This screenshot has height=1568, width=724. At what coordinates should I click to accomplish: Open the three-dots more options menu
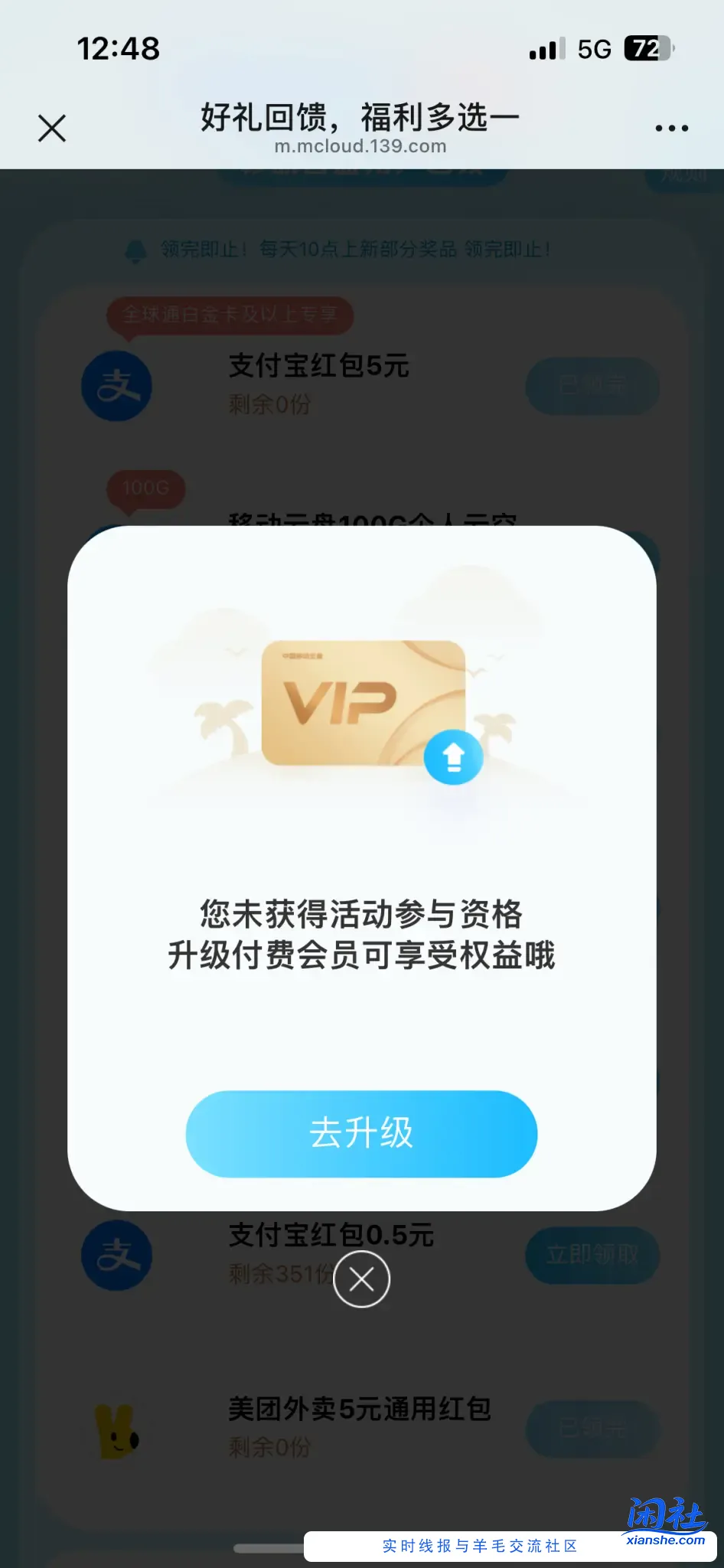(671, 128)
